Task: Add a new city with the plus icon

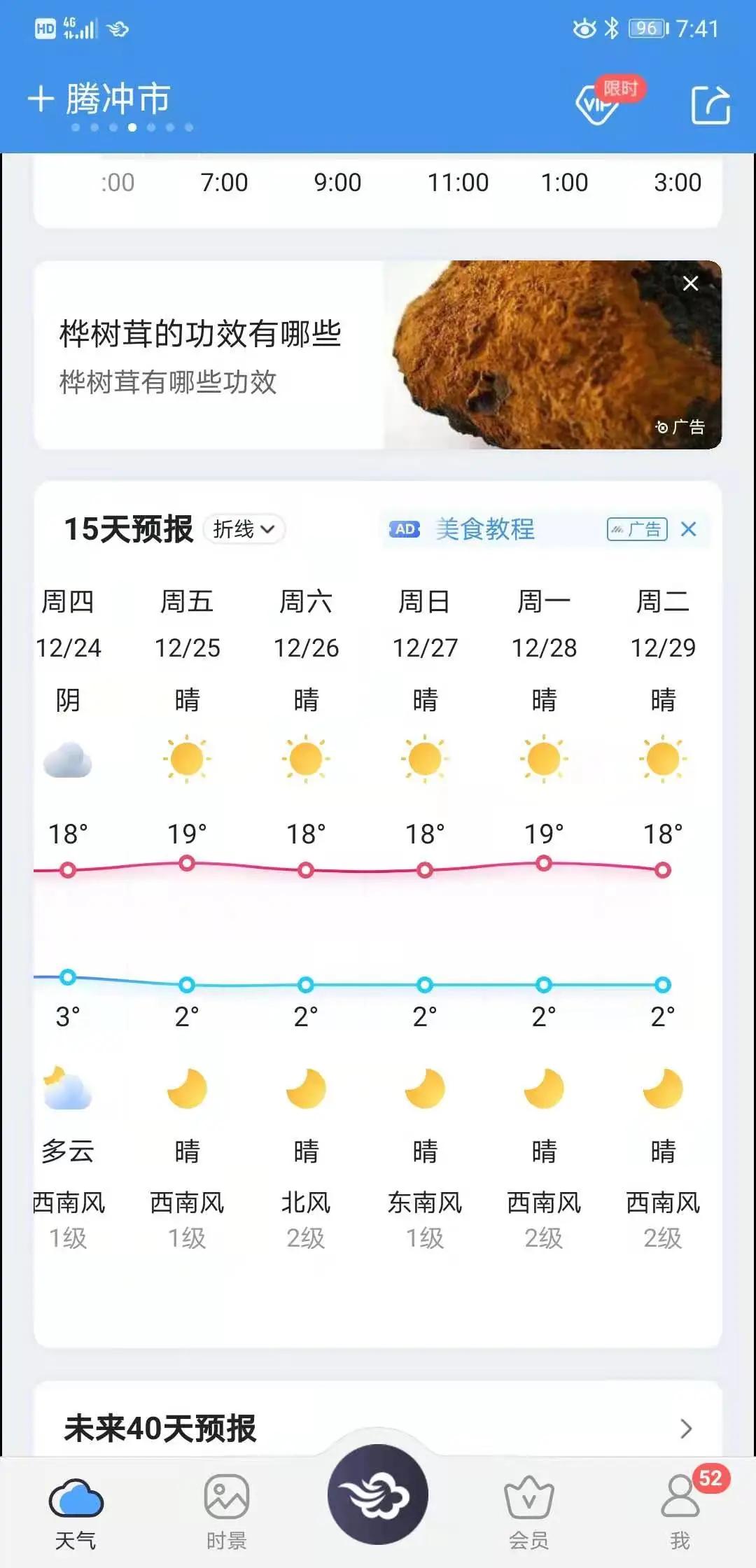Action: click(41, 99)
